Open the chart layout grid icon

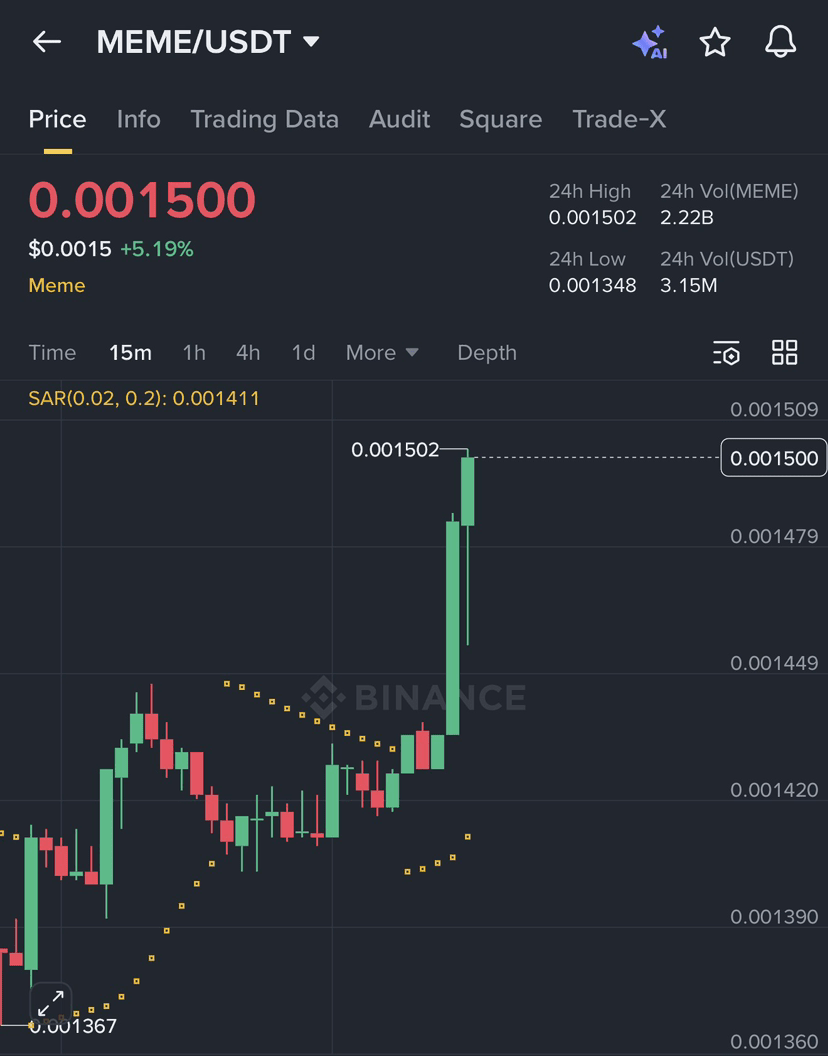(x=785, y=352)
